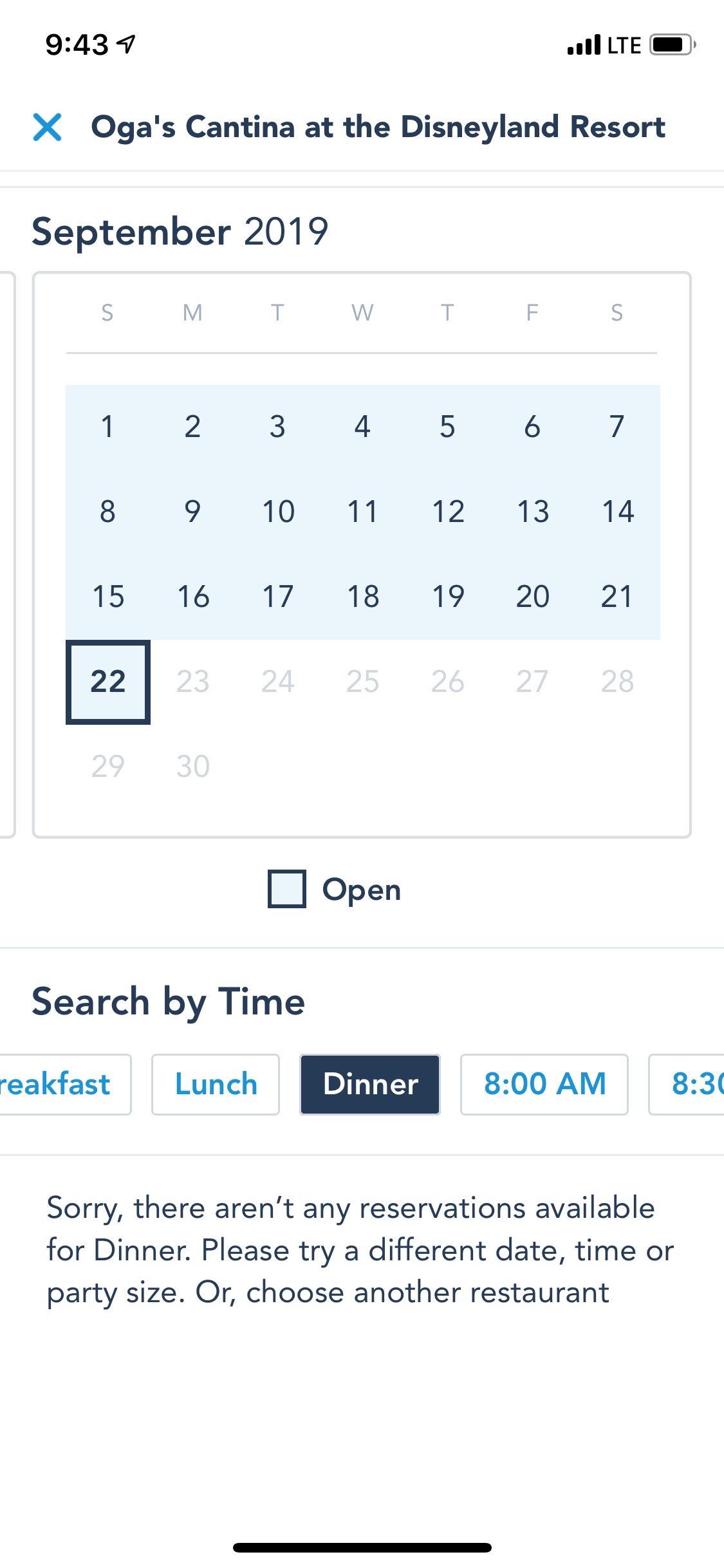Viewport: 724px width, 1568px height.
Task: Select September 28 as reservation date
Action: (x=617, y=682)
